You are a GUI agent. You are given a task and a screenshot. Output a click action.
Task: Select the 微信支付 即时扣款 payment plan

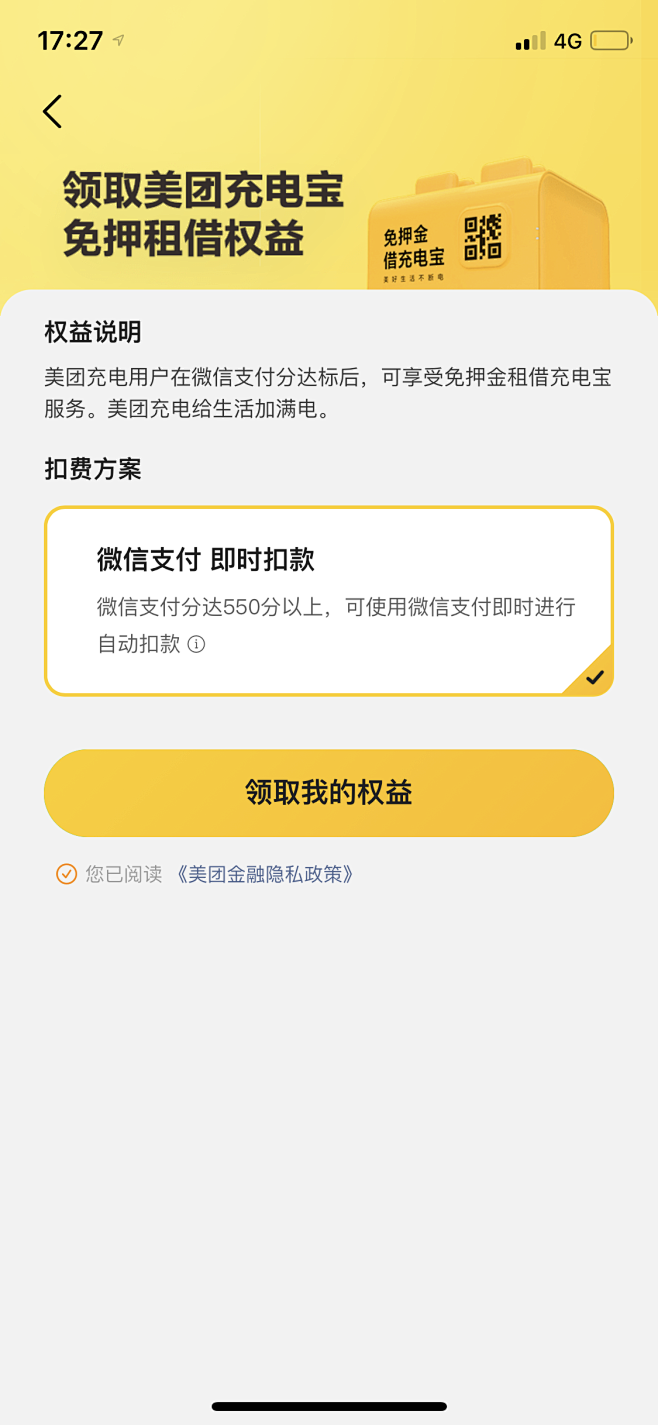coord(328,600)
